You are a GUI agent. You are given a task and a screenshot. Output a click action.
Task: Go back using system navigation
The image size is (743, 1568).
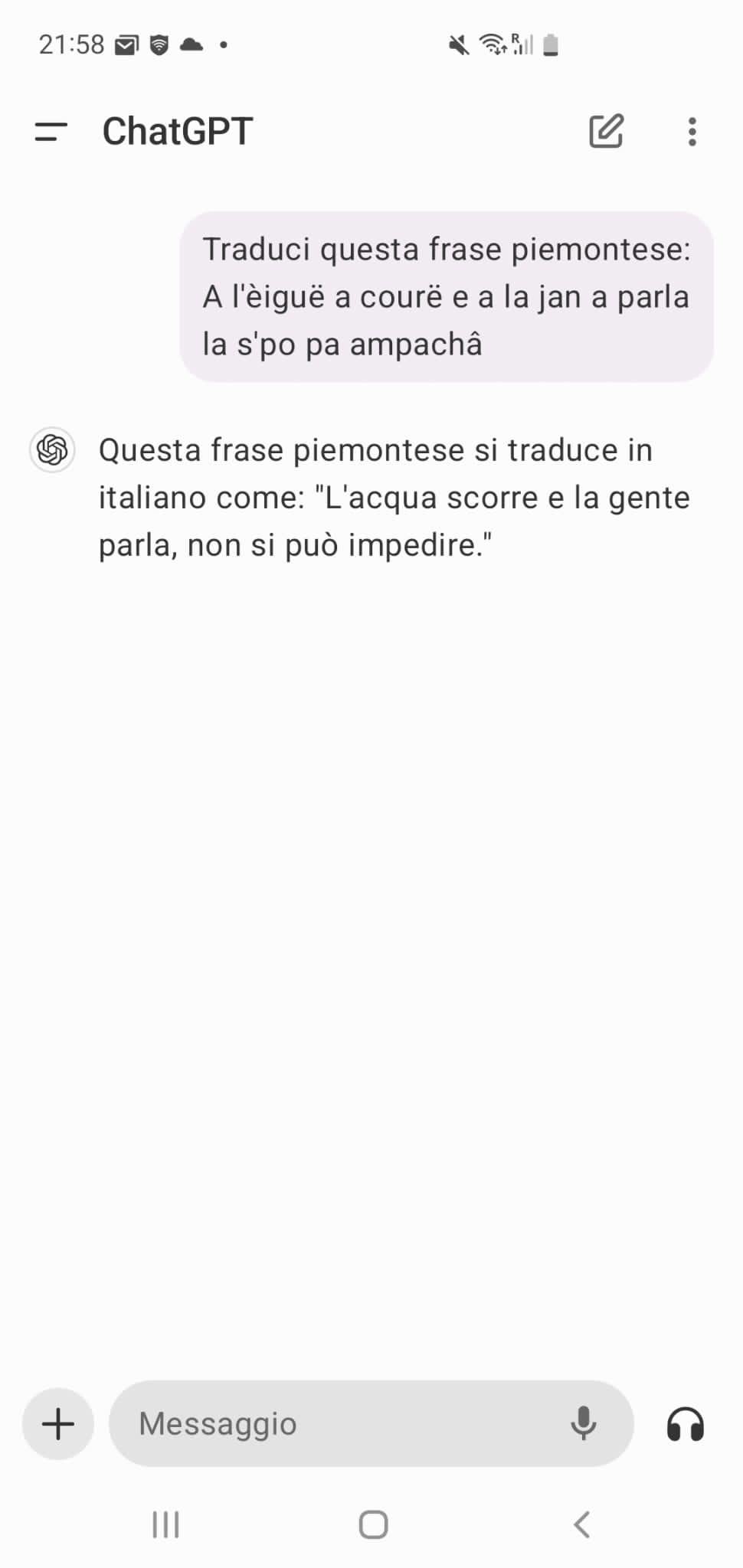click(582, 1524)
